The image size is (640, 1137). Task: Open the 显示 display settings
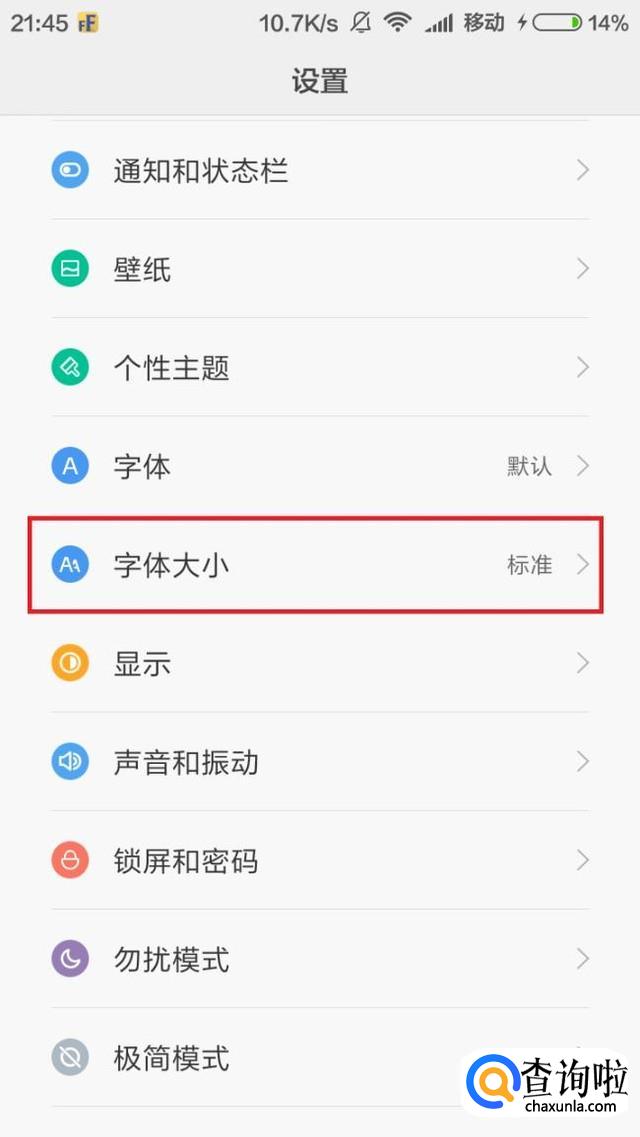pyautogui.click(x=320, y=663)
